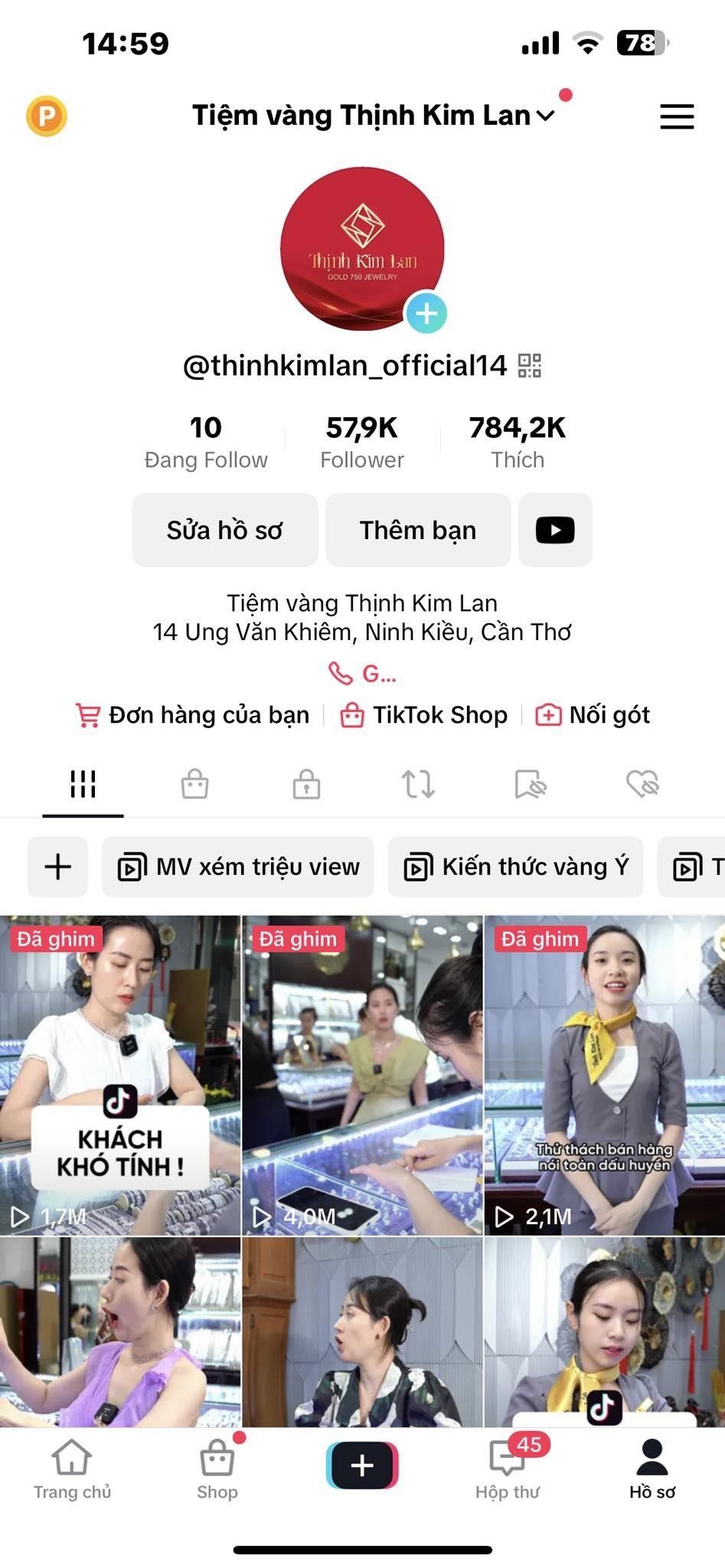Image resolution: width=725 pixels, height=1568 pixels.
Task: Switch to the private videos lock tab
Action: click(x=305, y=784)
